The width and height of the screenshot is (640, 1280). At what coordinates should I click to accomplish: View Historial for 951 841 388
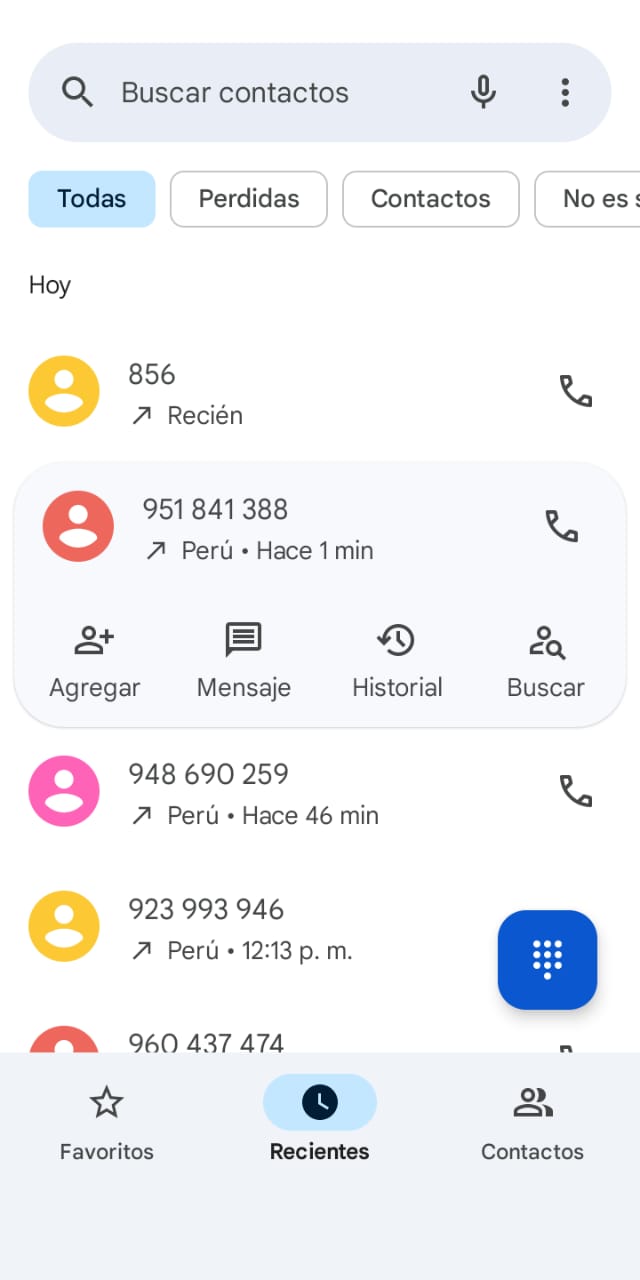(x=397, y=661)
